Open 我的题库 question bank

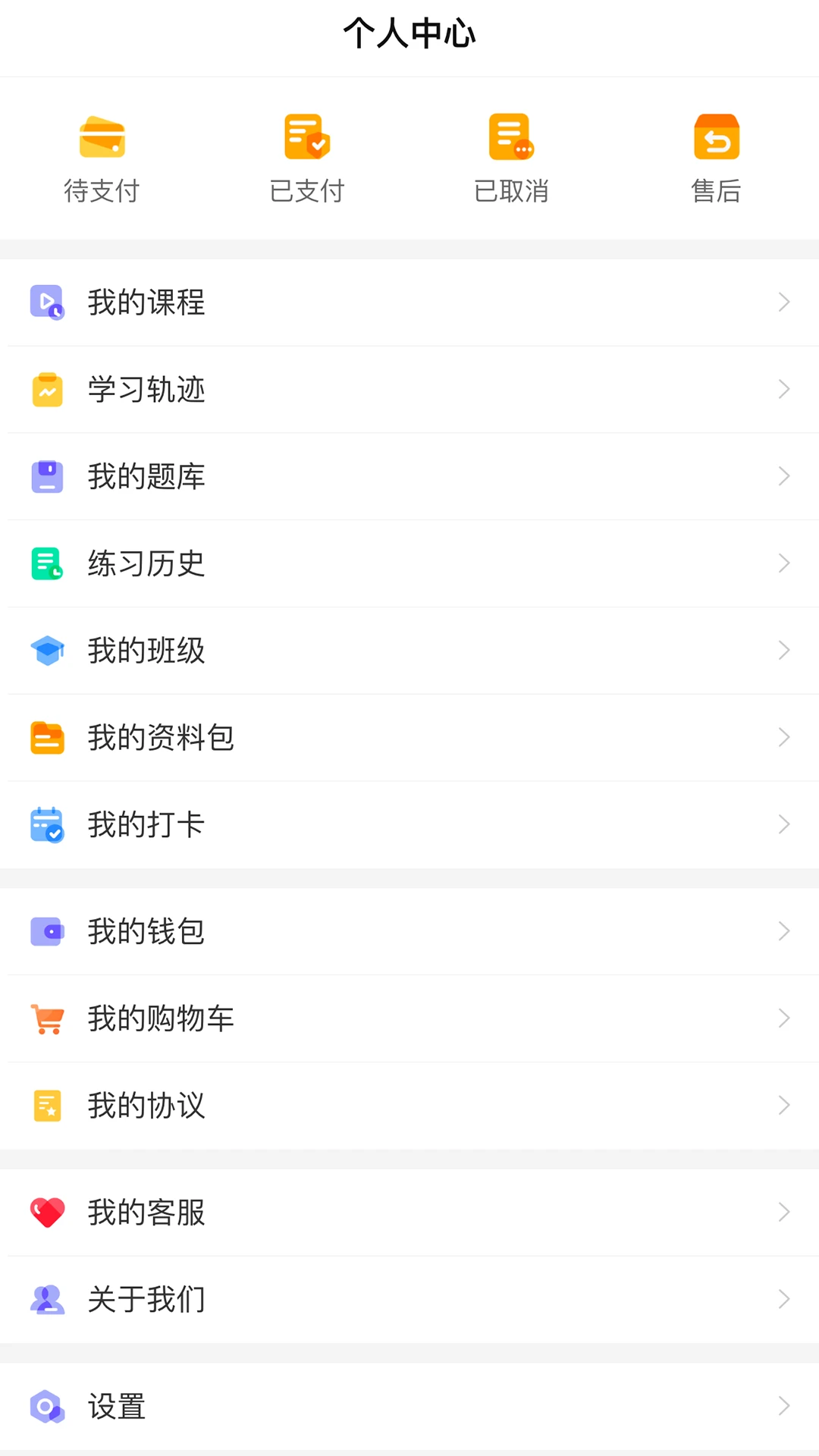coord(409,477)
